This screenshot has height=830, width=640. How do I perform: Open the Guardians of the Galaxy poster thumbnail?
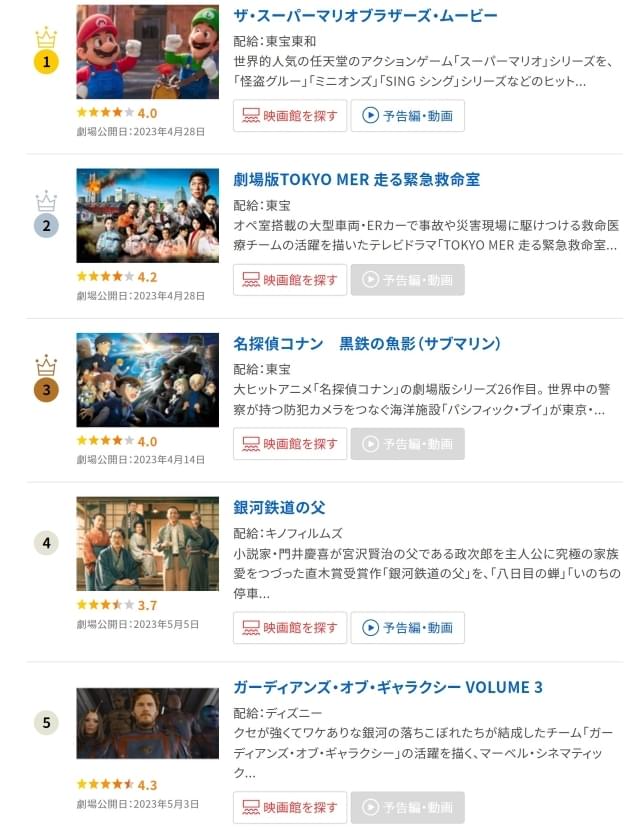pos(147,723)
